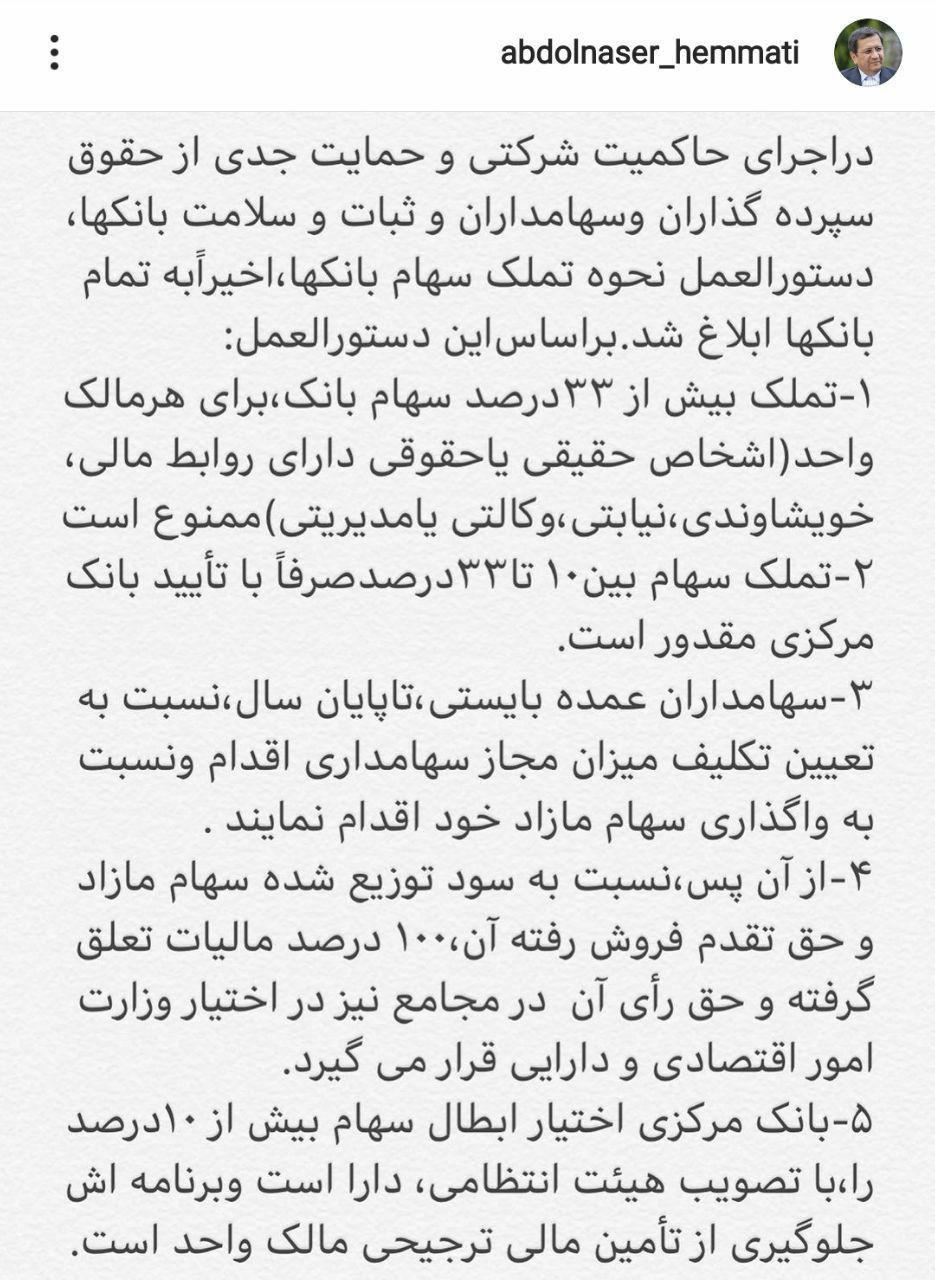The image size is (935, 1280).
Task: Tap abdolnaser_hemmati's profile picture
Action: pyautogui.click(x=867, y=53)
